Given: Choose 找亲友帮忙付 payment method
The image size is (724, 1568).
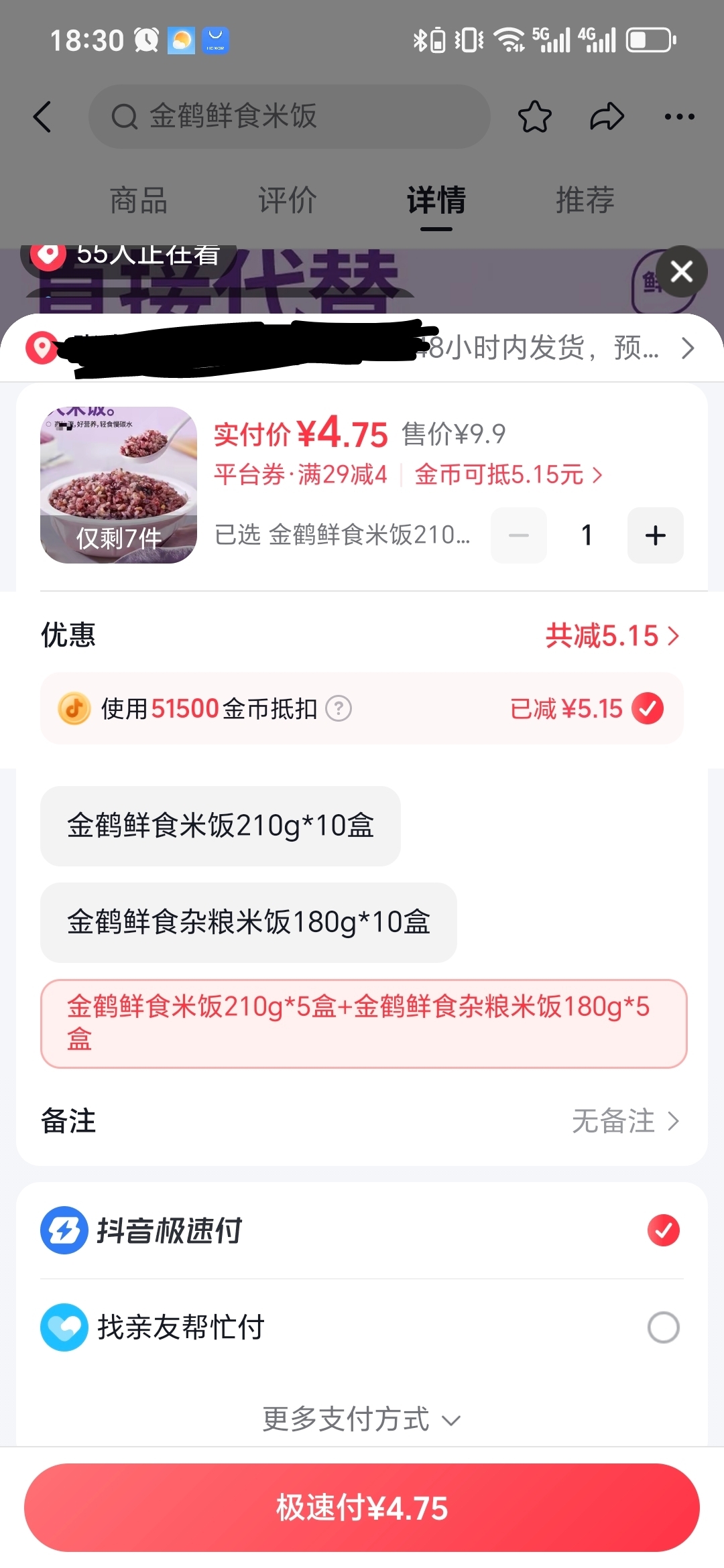Looking at the screenshot, I should click(663, 1327).
